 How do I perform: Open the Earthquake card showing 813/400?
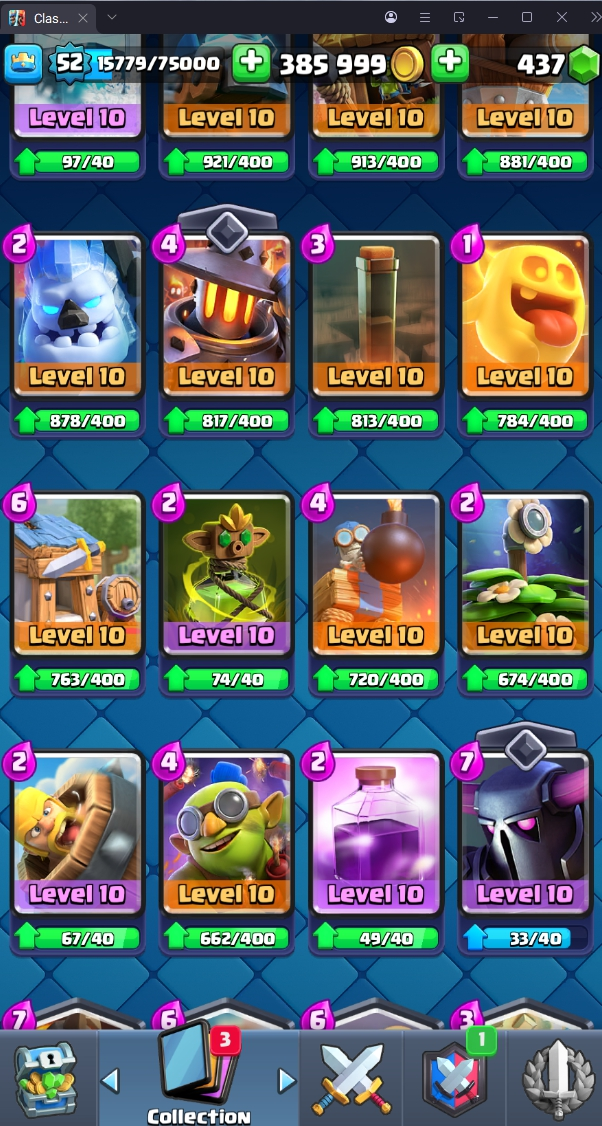point(375,318)
